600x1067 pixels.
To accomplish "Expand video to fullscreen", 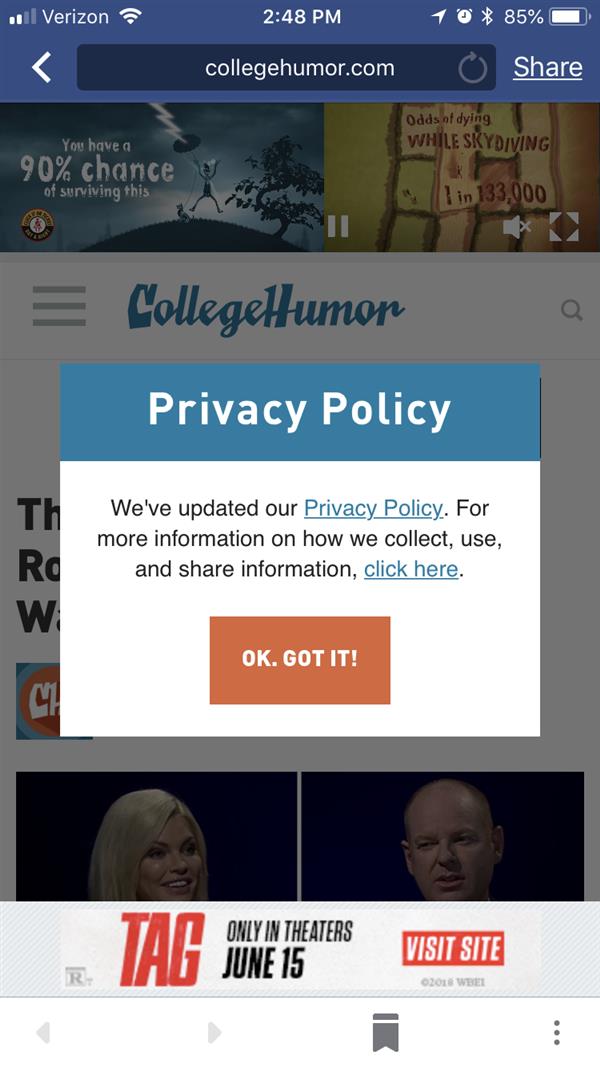I will click(564, 227).
